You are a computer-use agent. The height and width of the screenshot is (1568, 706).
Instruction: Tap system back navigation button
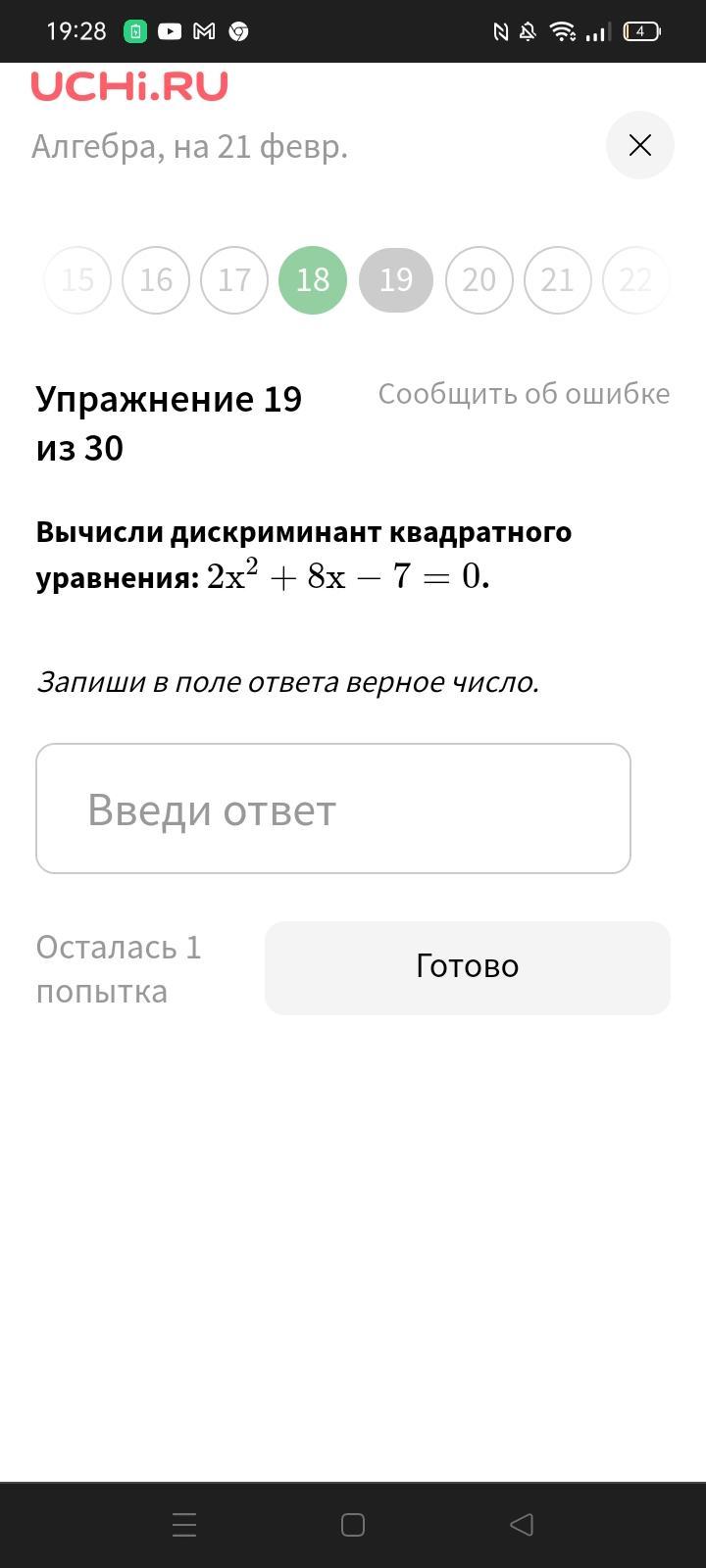coord(522,1524)
